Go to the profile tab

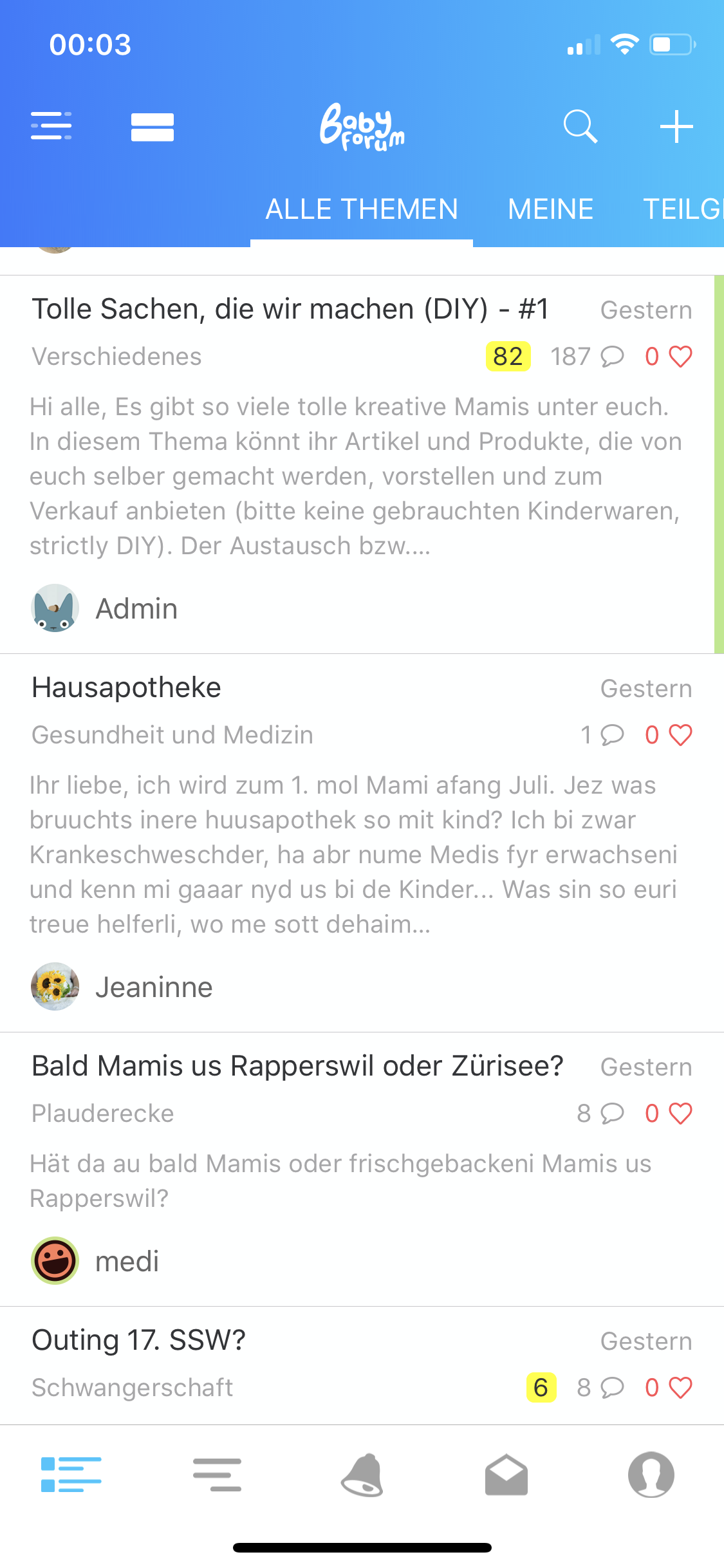651,1475
